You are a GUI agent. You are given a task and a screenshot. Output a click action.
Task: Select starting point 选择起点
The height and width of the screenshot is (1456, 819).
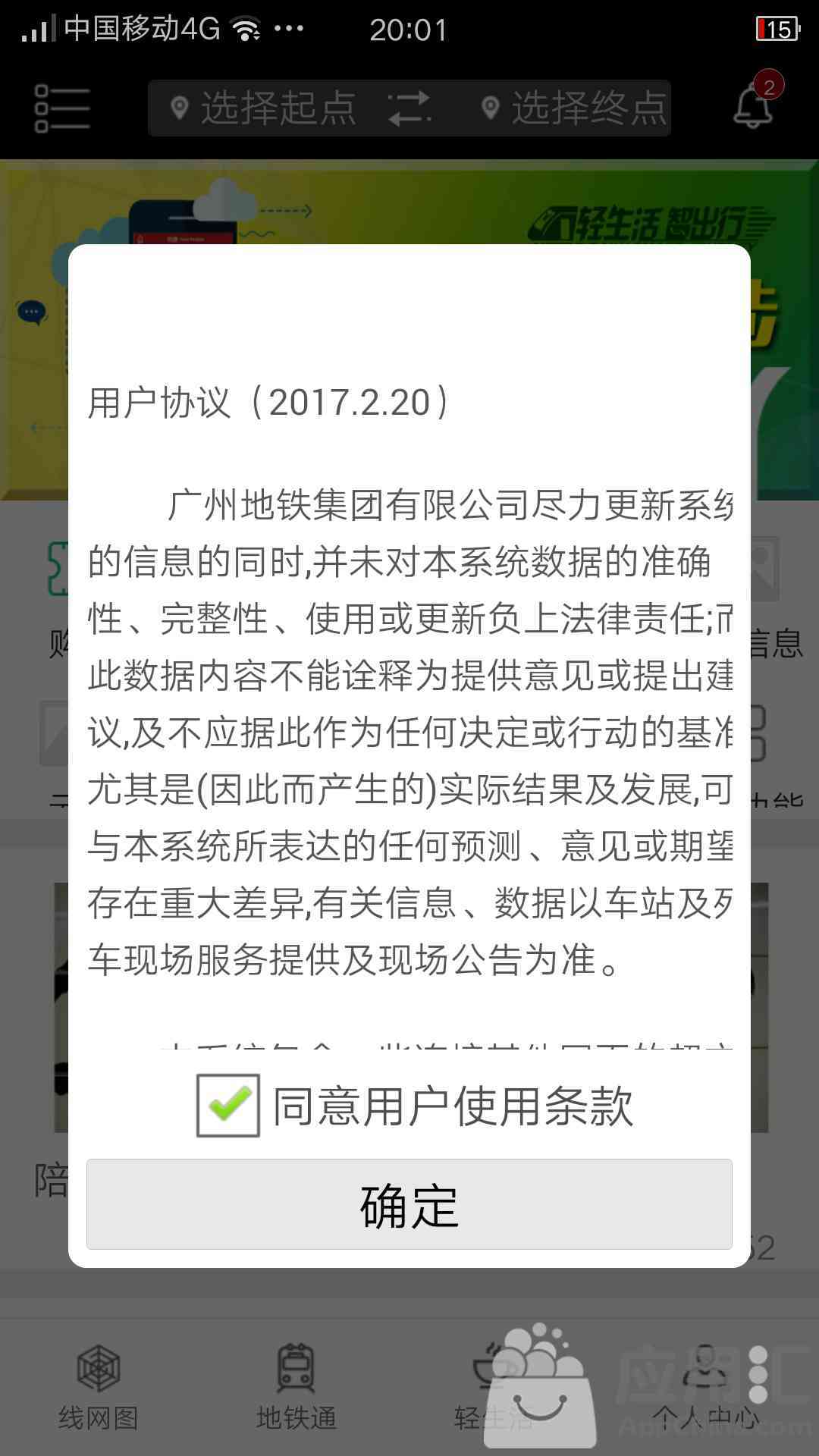point(264,108)
